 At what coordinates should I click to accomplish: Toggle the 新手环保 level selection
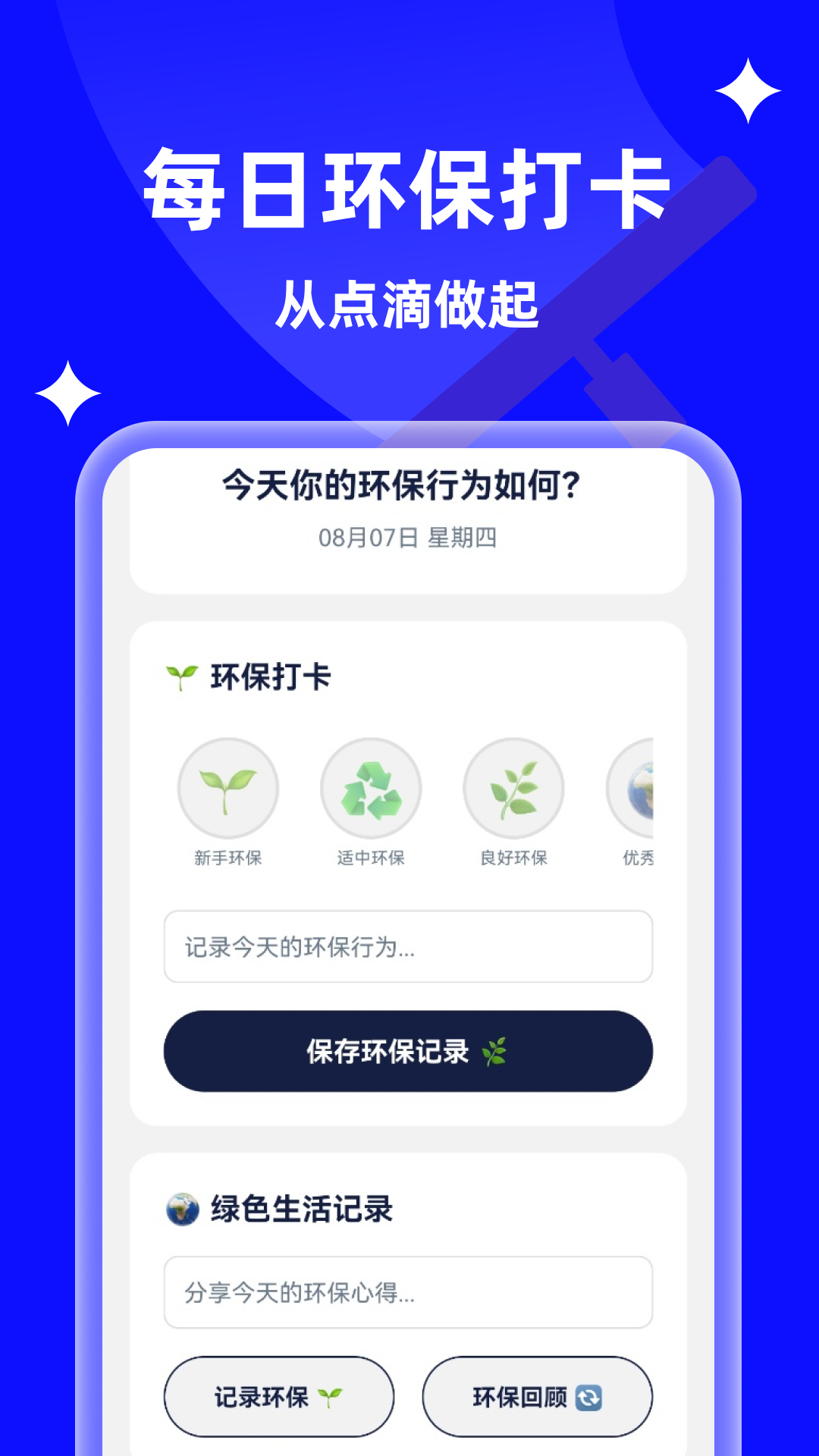(x=227, y=789)
